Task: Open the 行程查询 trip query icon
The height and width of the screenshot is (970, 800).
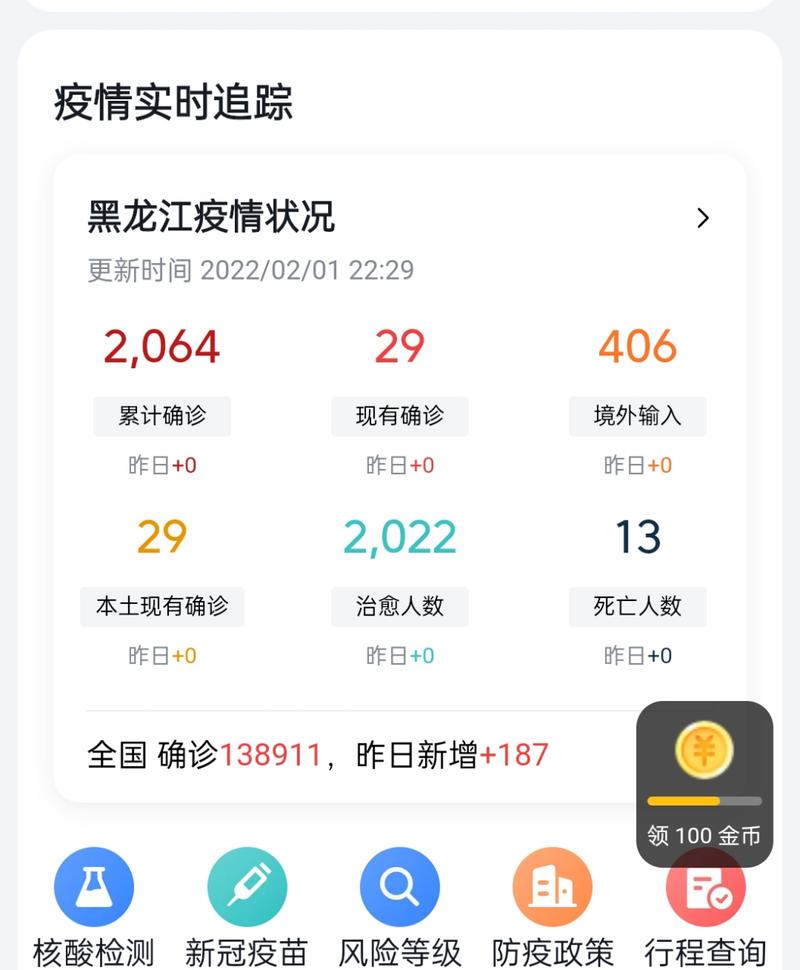Action: tap(705, 886)
